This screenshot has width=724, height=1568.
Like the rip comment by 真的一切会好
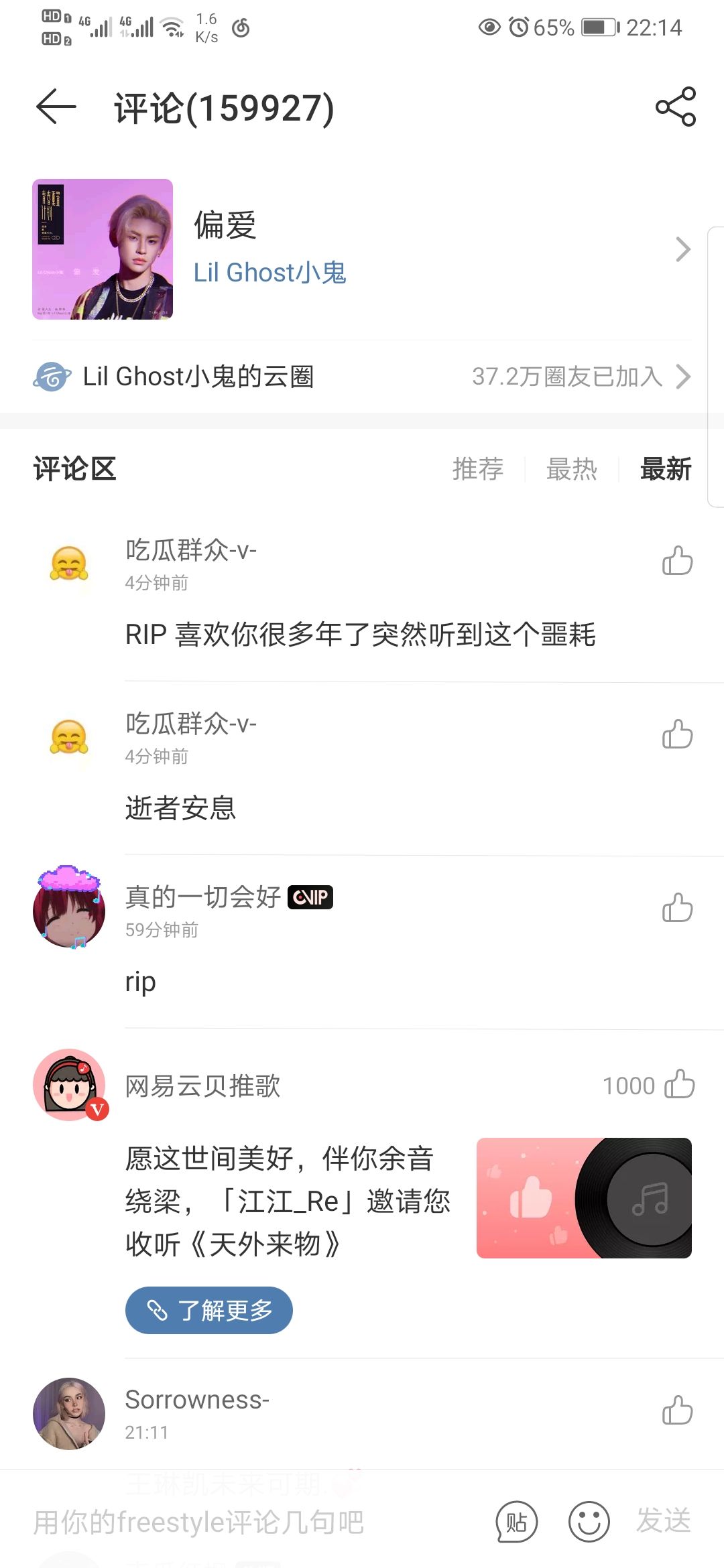677,908
